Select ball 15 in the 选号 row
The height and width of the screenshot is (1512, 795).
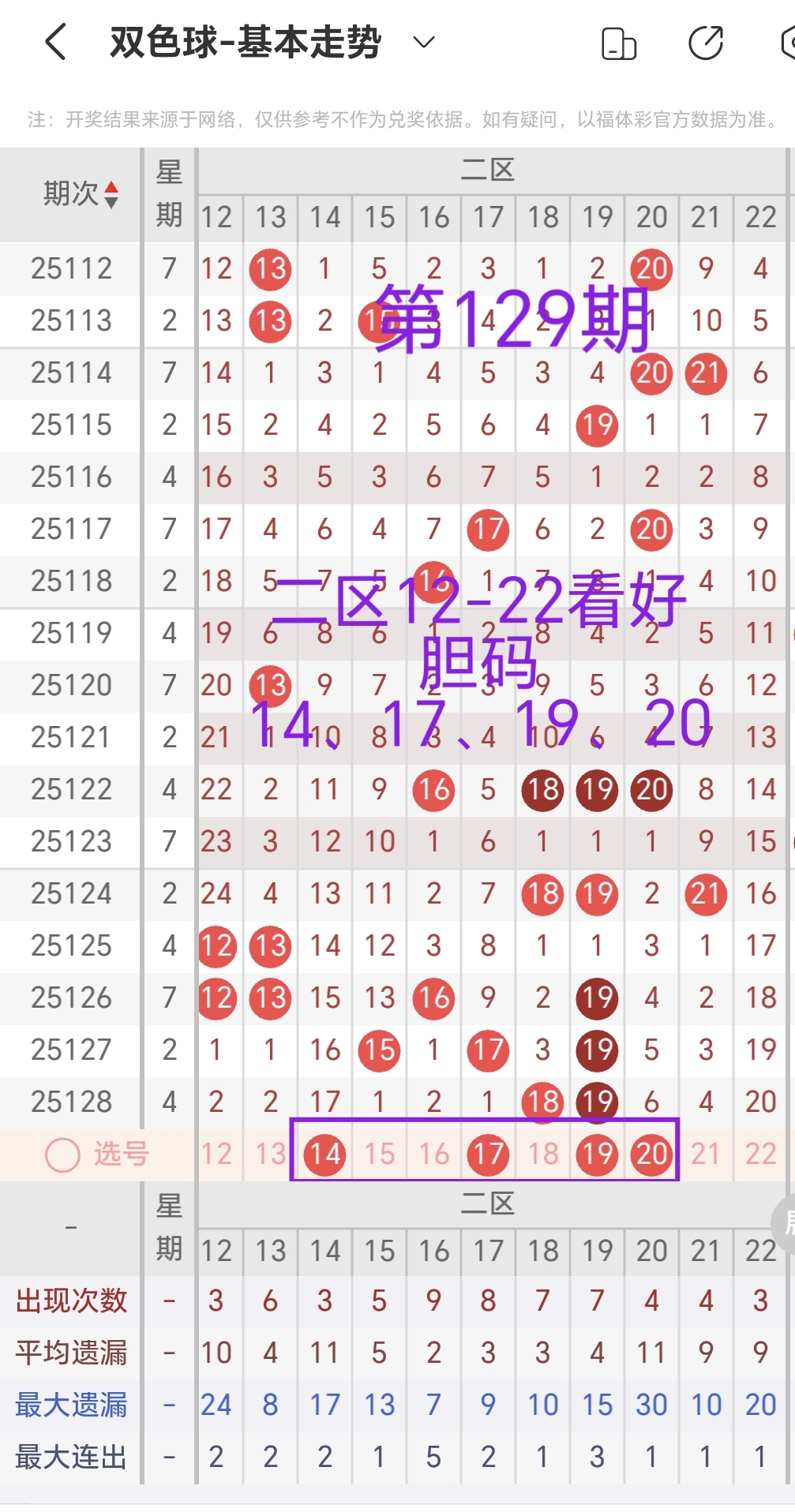[x=379, y=1154]
